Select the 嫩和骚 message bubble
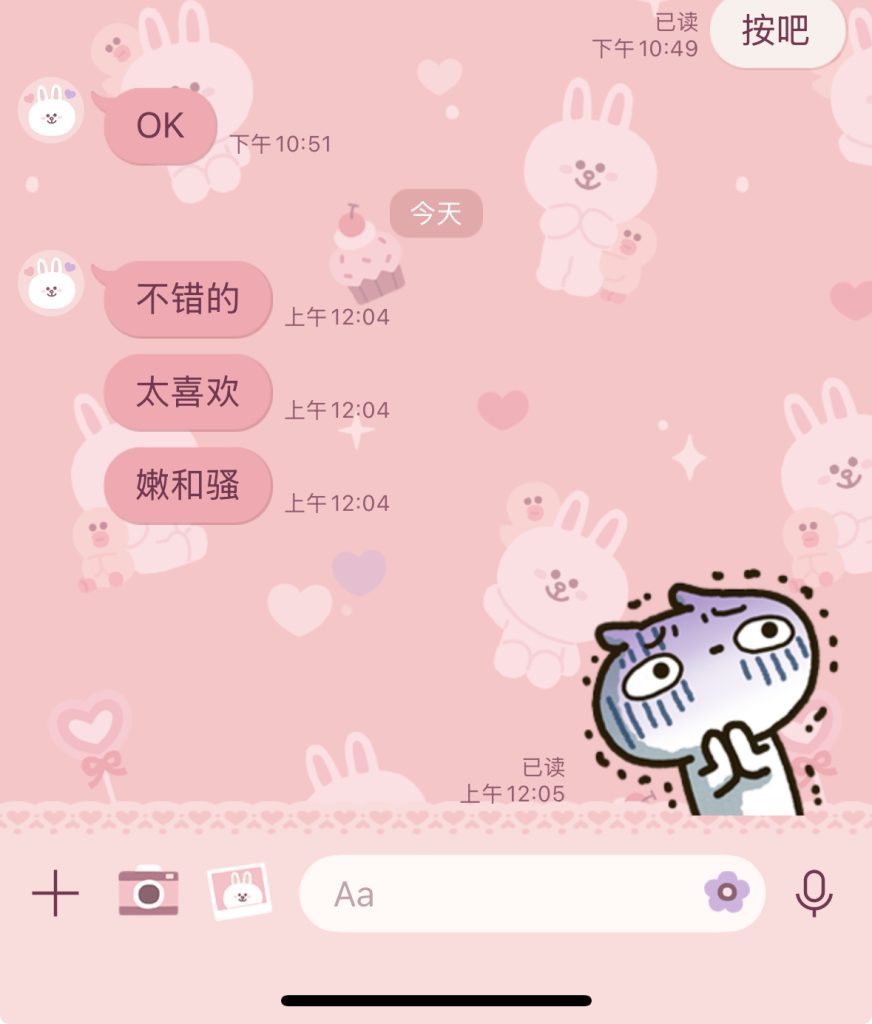 point(188,486)
